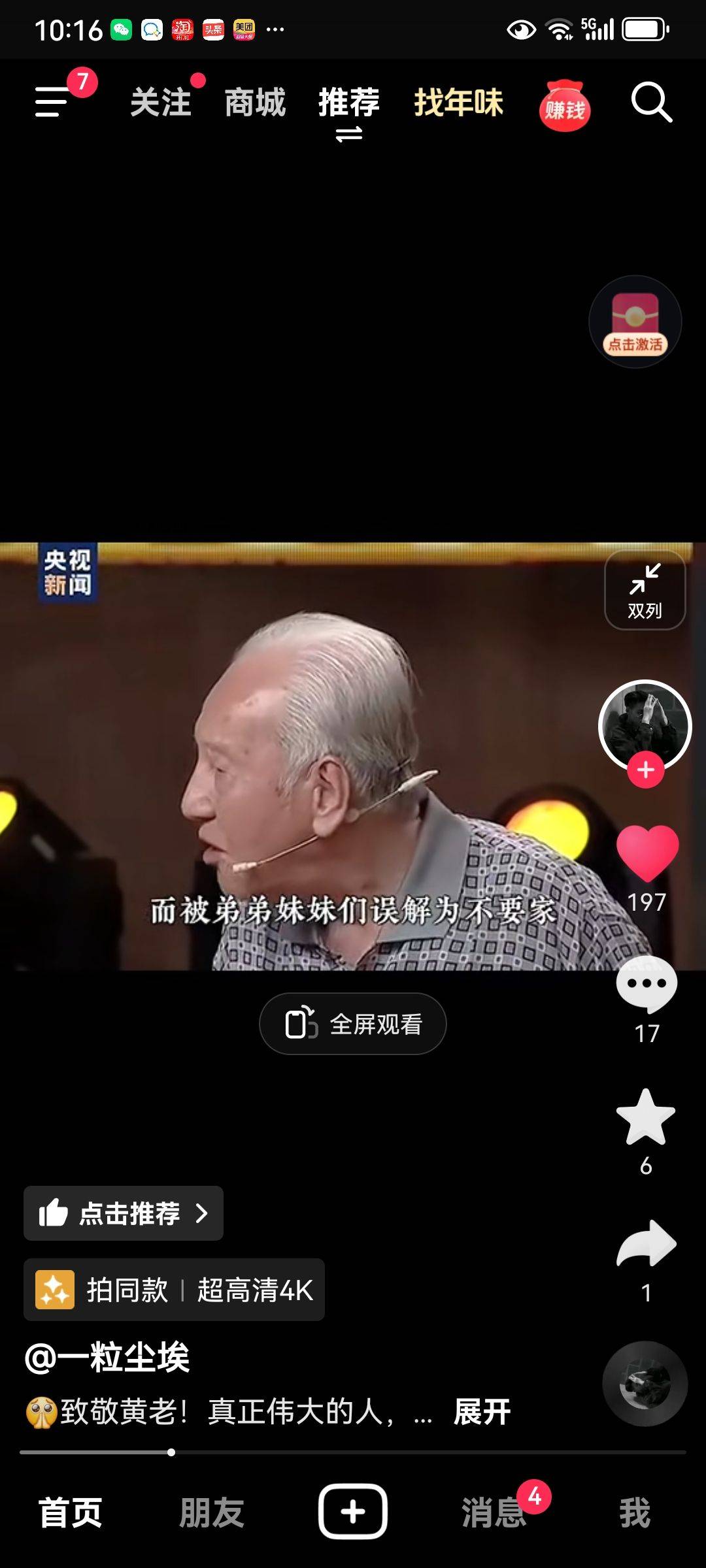This screenshot has width=706, height=1568.
Task: Go to the 消息 tab
Action: point(494,1512)
